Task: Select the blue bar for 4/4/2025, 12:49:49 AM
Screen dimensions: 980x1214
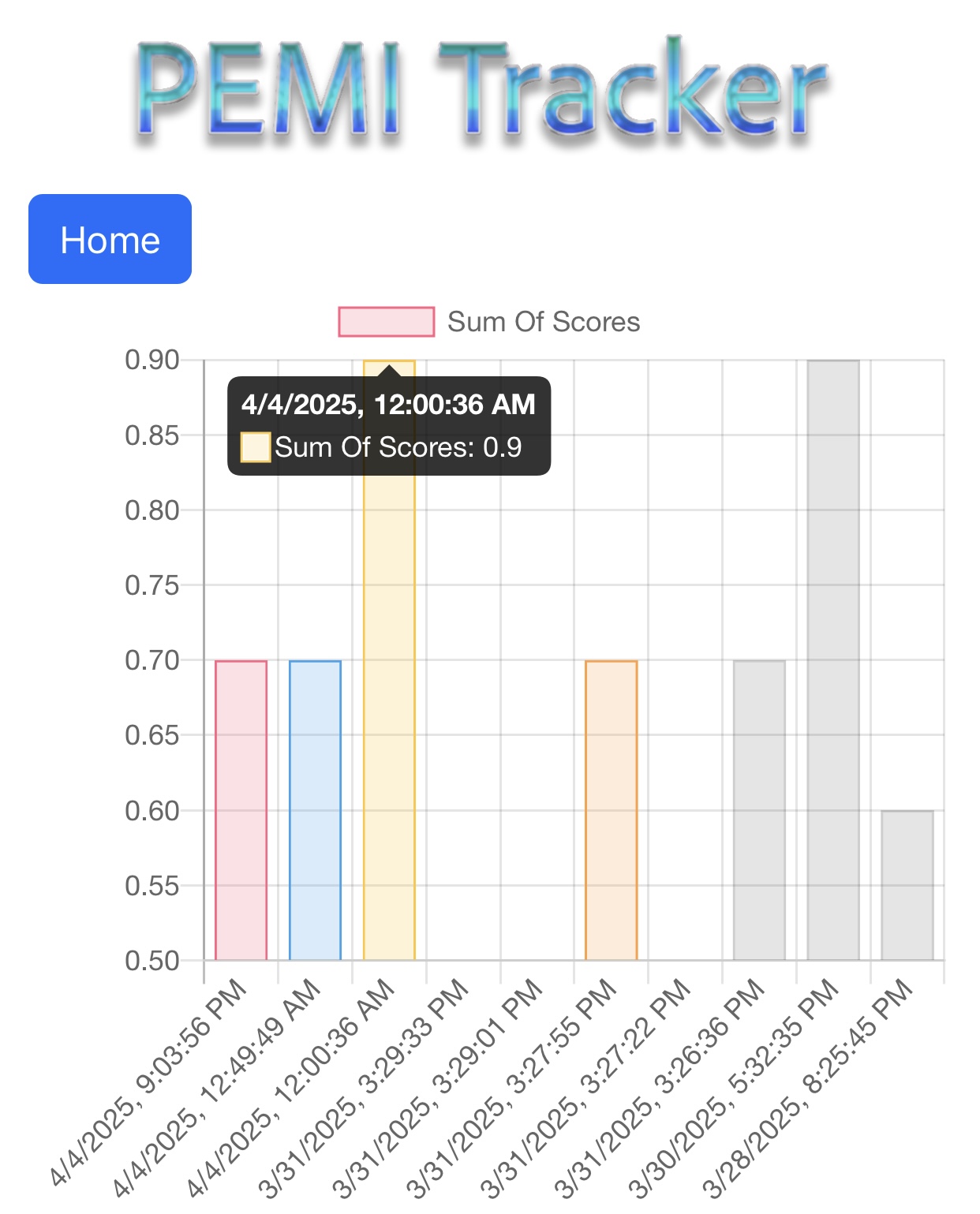Action: click(x=315, y=810)
